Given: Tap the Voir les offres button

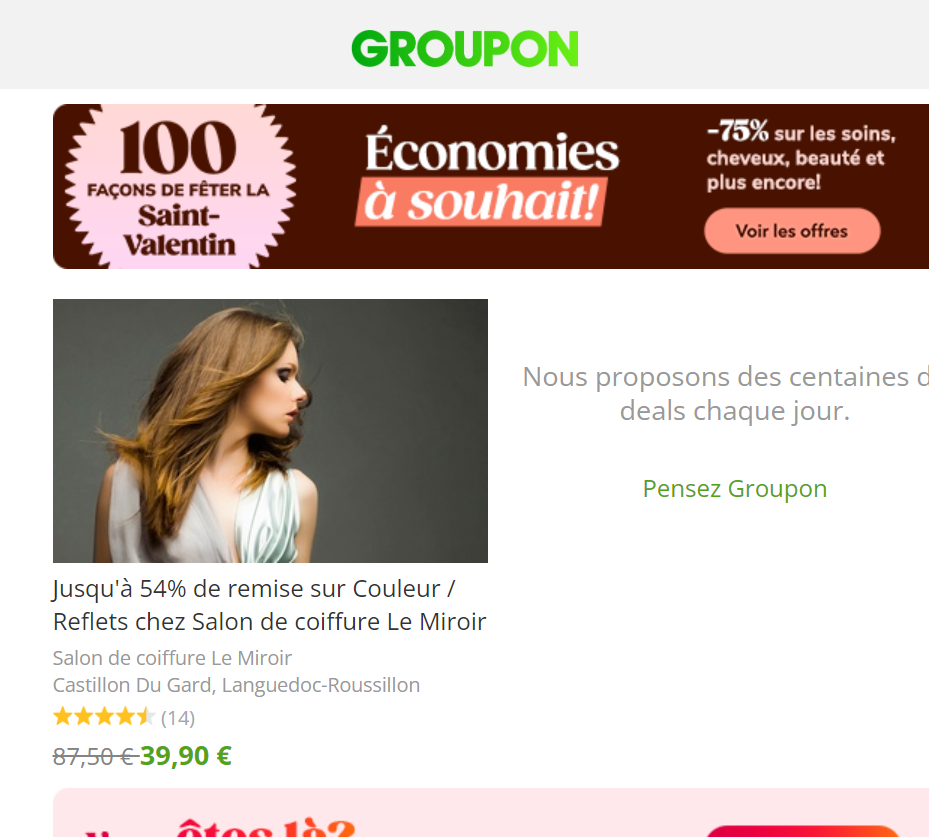Looking at the screenshot, I should (x=792, y=231).
